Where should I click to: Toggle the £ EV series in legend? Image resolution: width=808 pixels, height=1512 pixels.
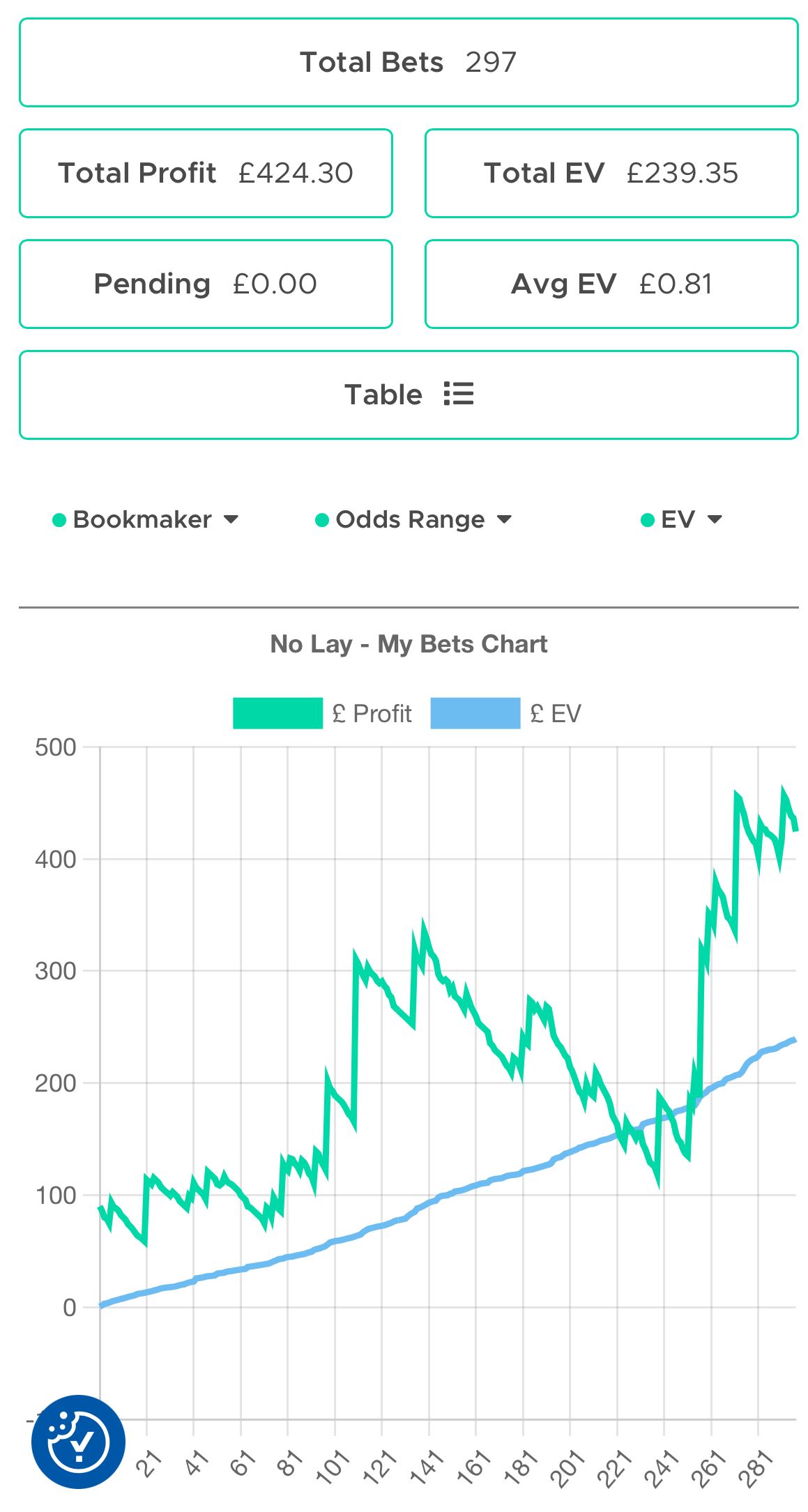[x=505, y=713]
